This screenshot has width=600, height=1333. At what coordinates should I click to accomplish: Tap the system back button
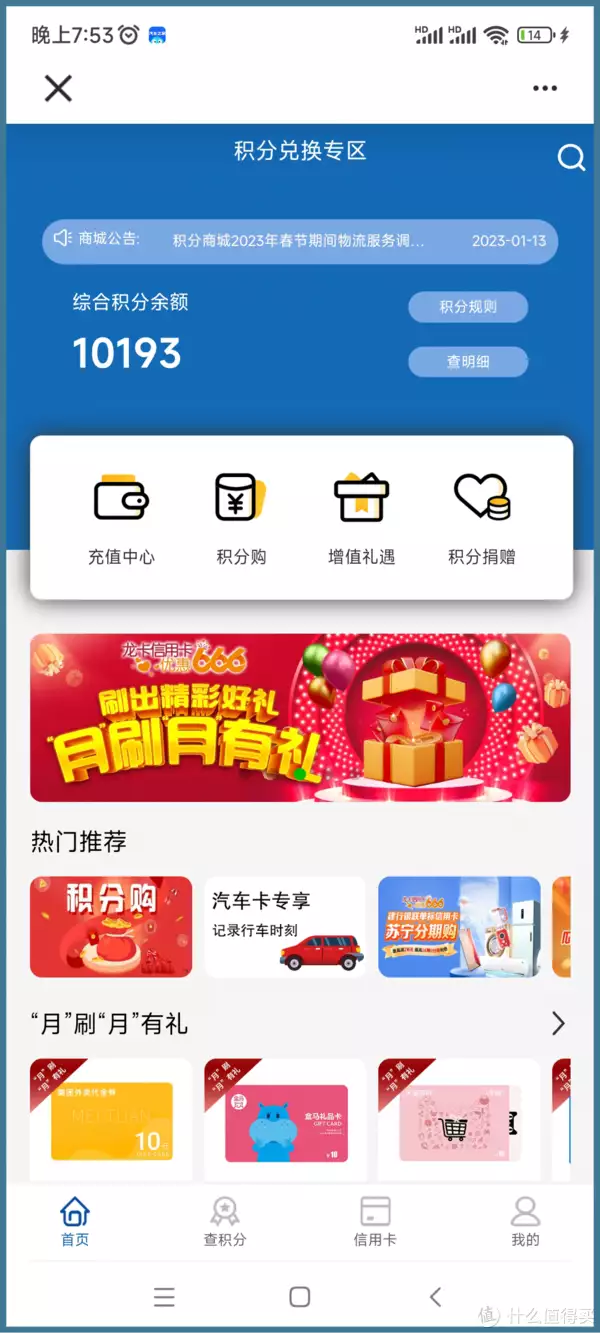435,1297
